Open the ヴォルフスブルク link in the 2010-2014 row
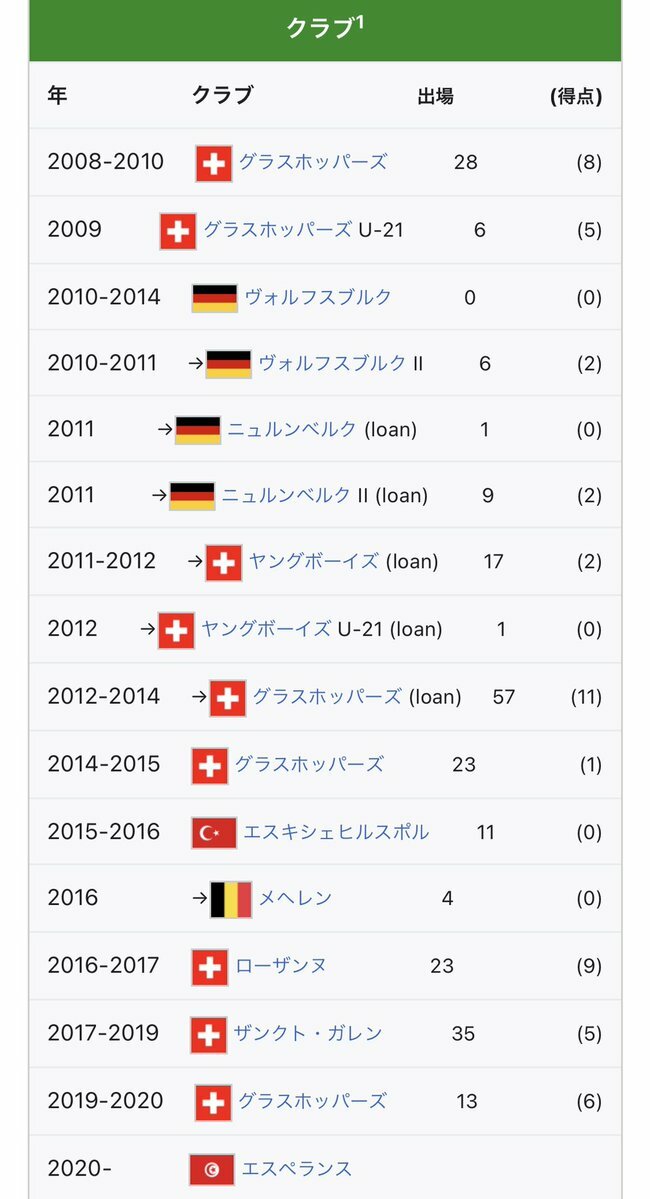This screenshot has width=650, height=1199. (318, 297)
